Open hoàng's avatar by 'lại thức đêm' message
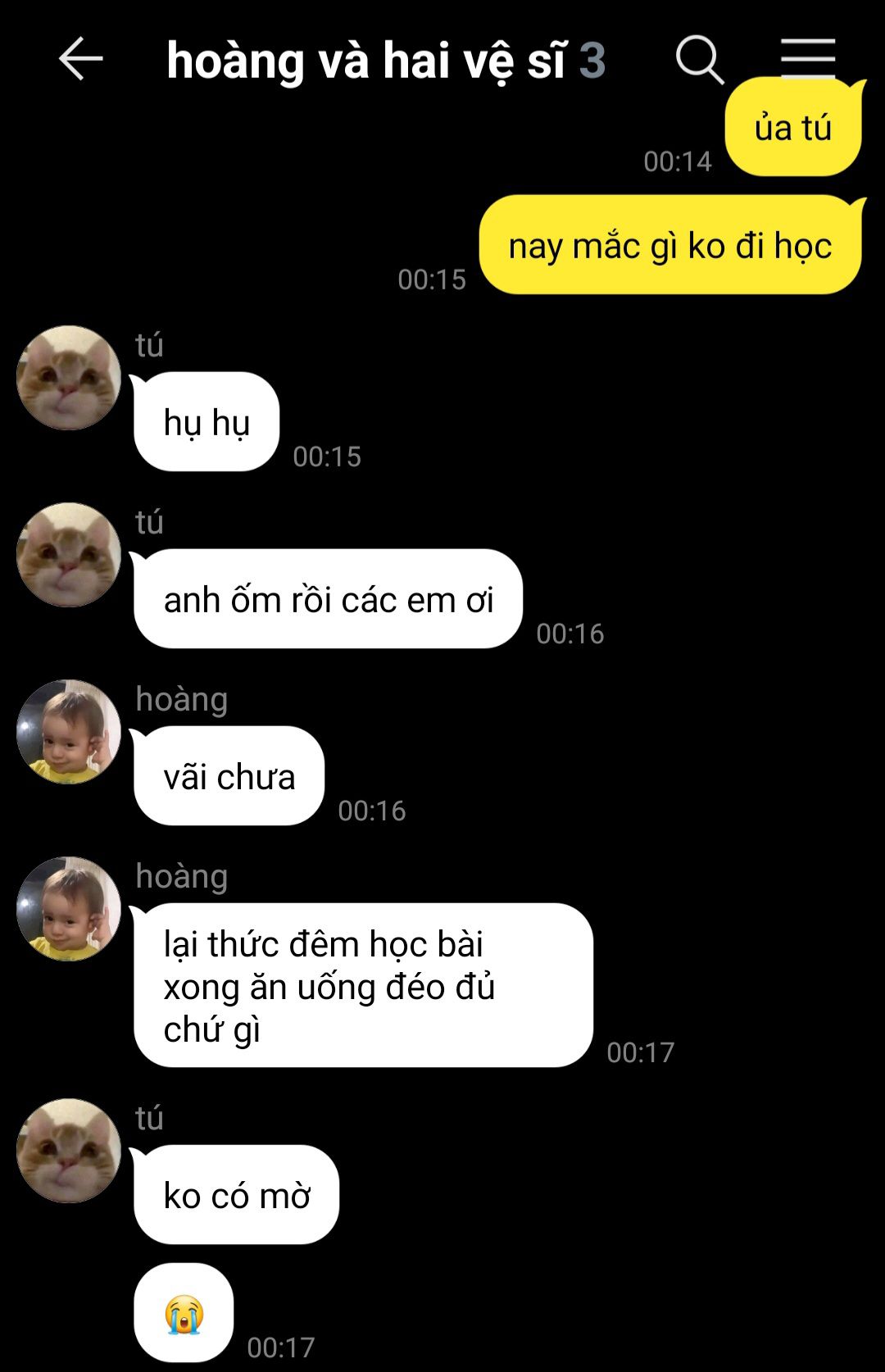885x1372 pixels. pyautogui.click(x=69, y=909)
